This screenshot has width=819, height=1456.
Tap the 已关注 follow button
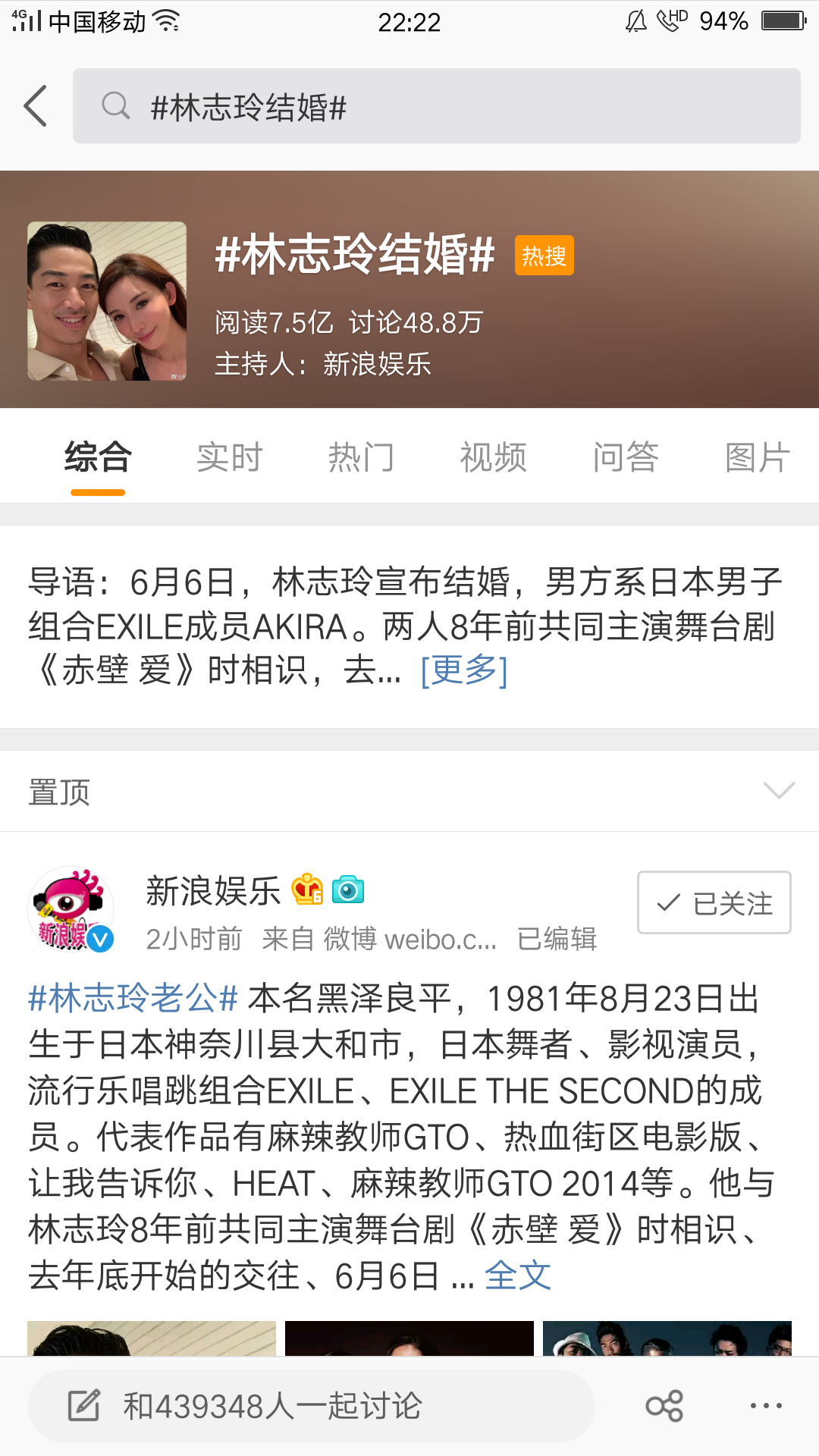point(714,902)
